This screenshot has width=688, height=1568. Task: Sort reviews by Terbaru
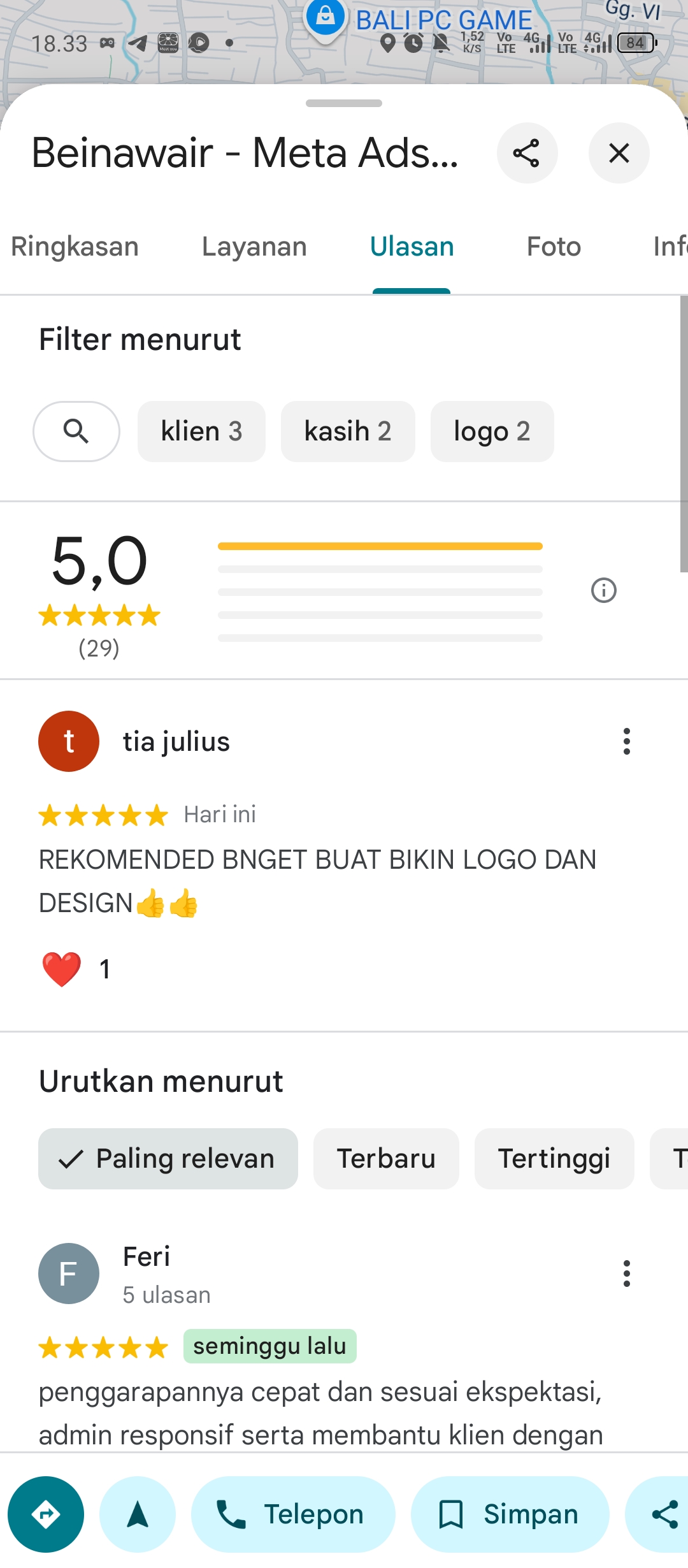[x=386, y=1159]
